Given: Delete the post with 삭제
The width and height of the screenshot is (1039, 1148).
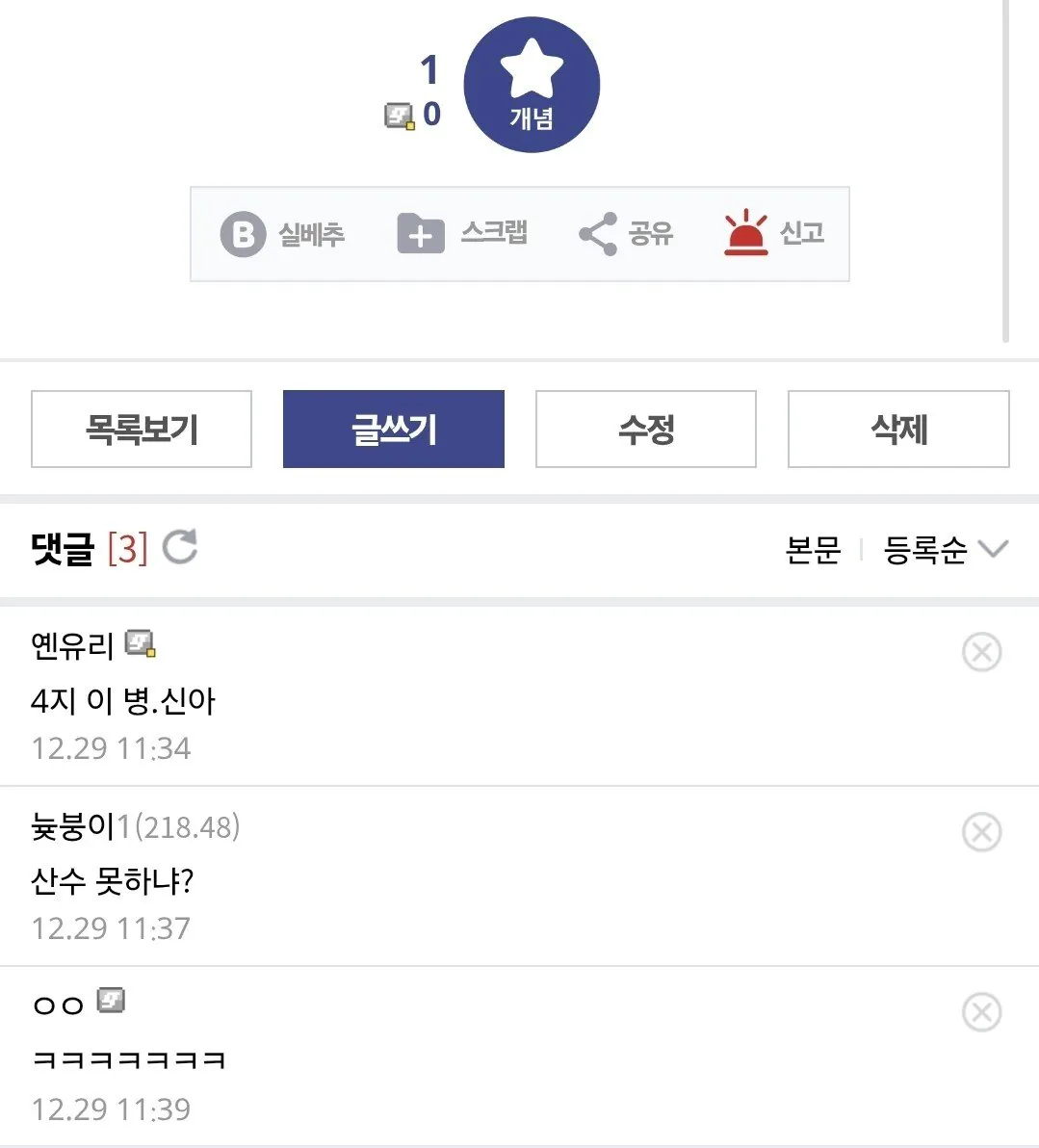Looking at the screenshot, I should click(897, 430).
